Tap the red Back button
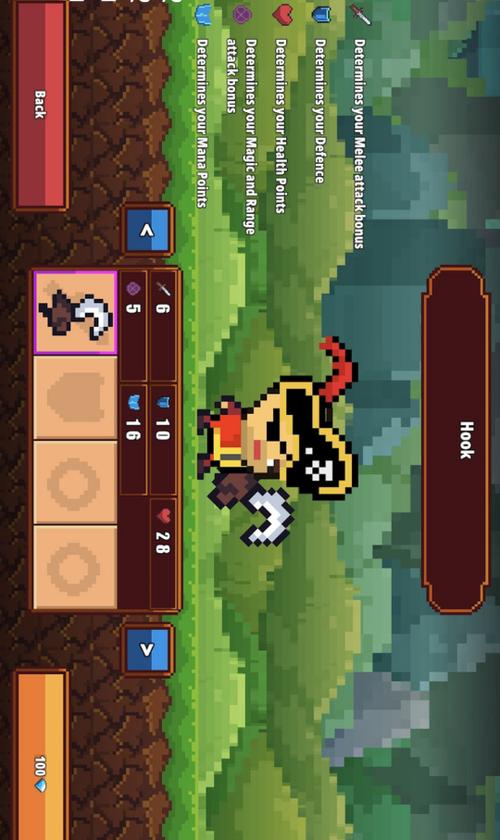500x840 pixels. pos(41,104)
